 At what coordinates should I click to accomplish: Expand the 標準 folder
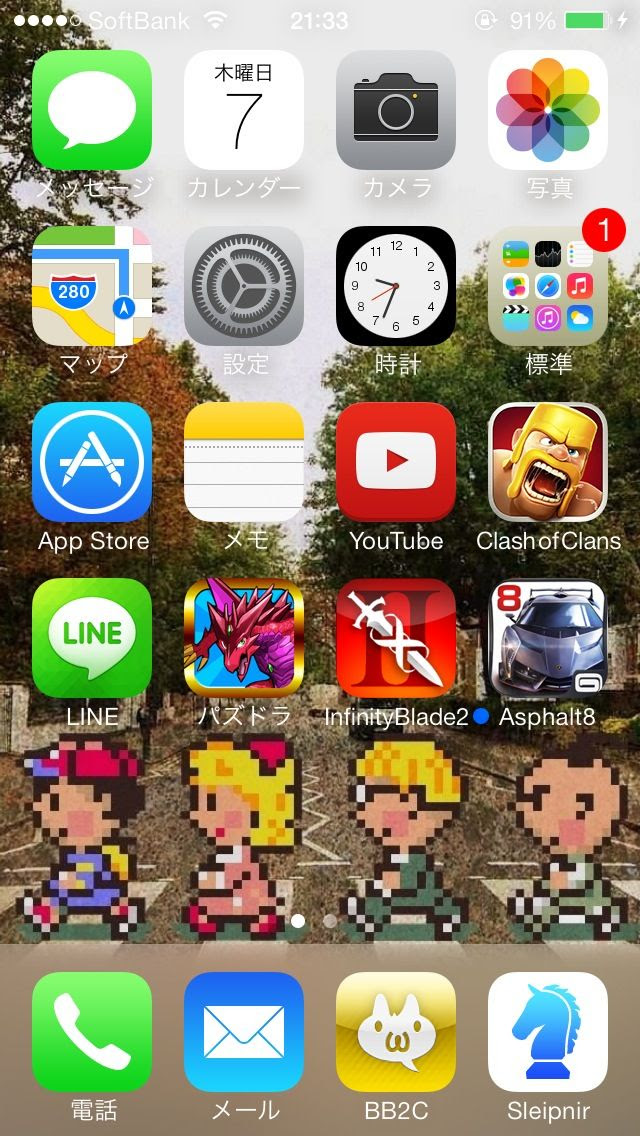pyautogui.click(x=548, y=286)
